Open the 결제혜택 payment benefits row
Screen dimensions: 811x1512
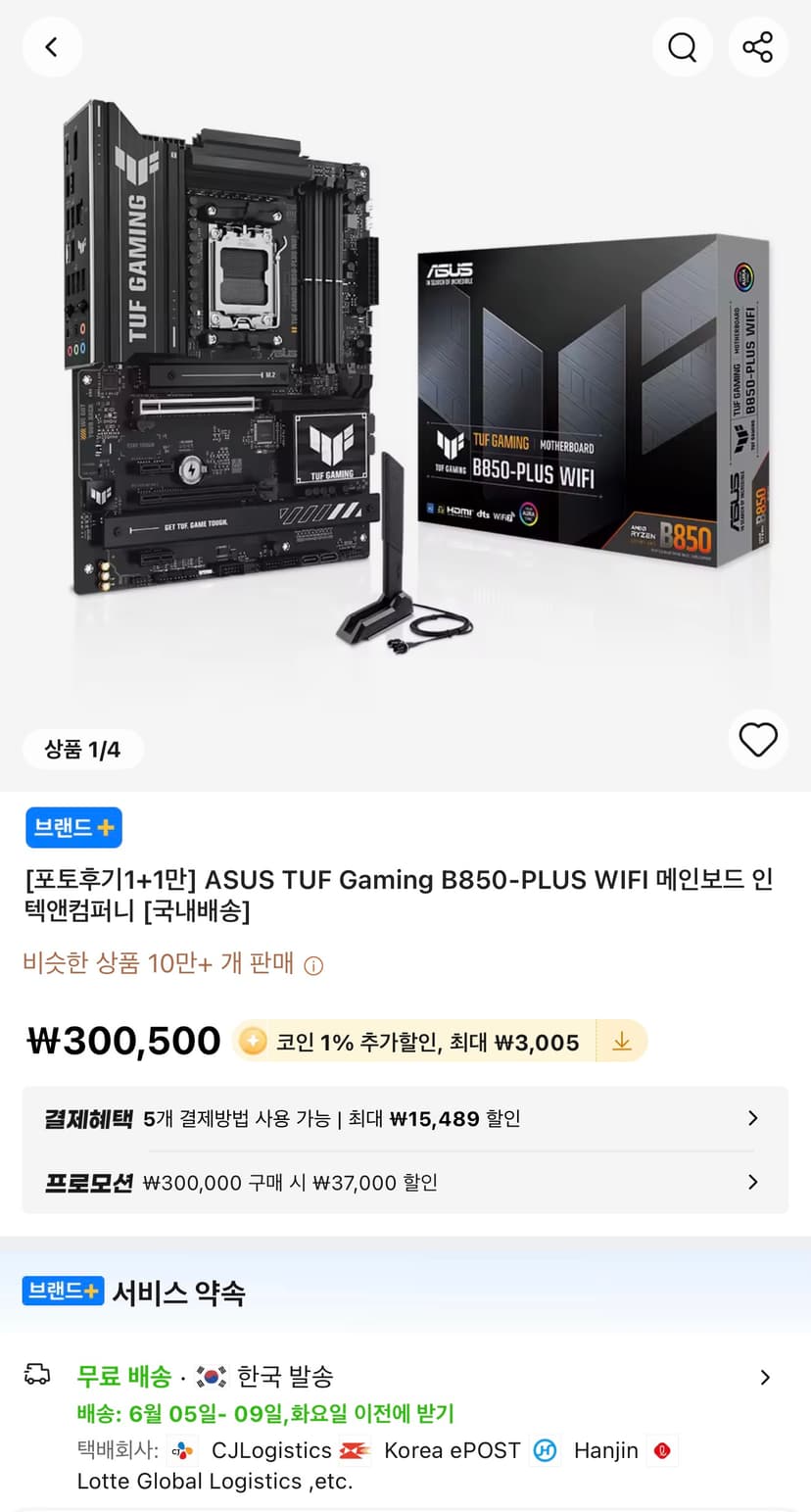tap(405, 1118)
